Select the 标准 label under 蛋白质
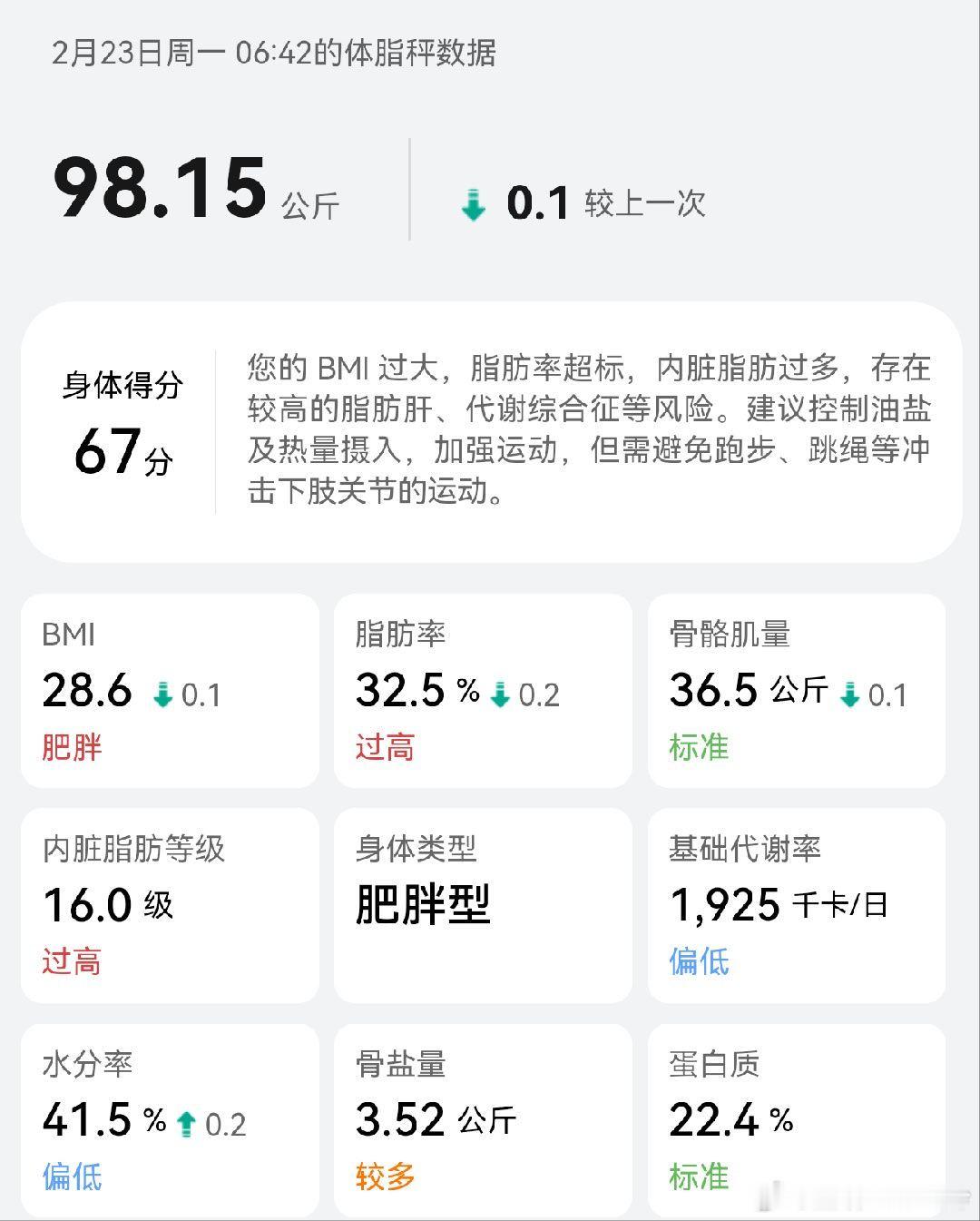 [x=699, y=1175]
